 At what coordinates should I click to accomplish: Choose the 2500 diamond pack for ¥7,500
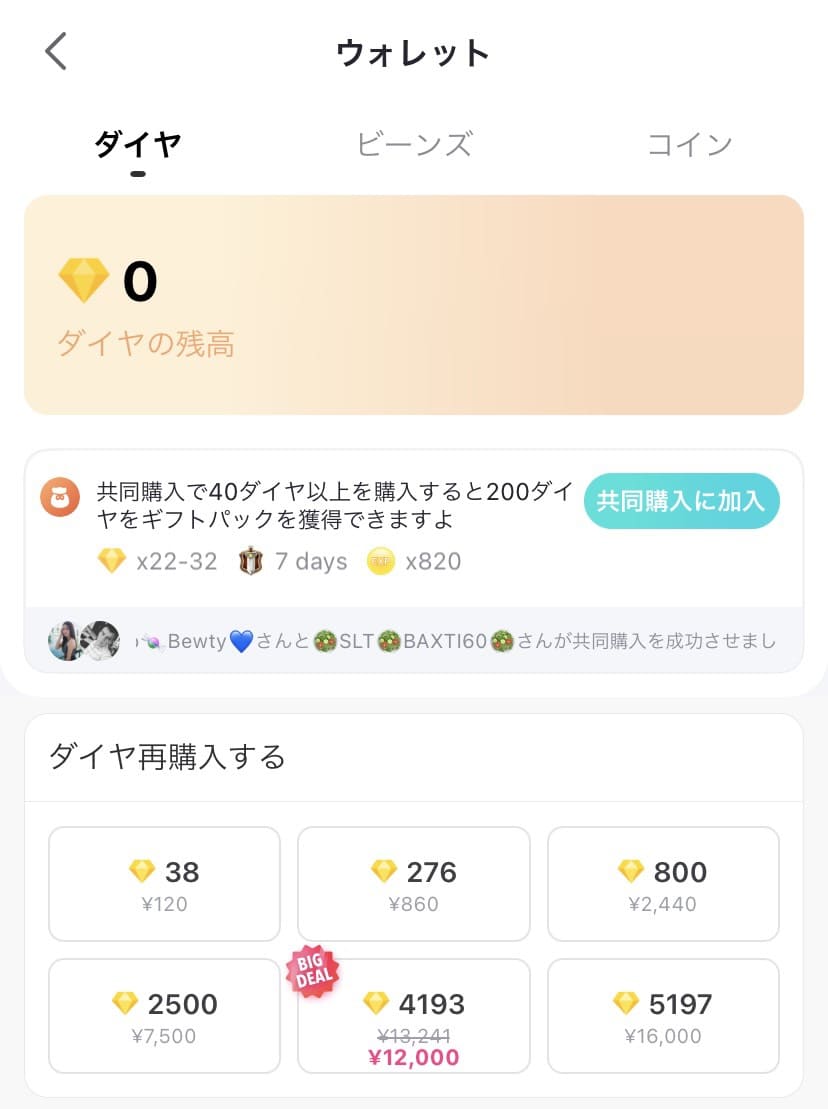click(164, 1016)
